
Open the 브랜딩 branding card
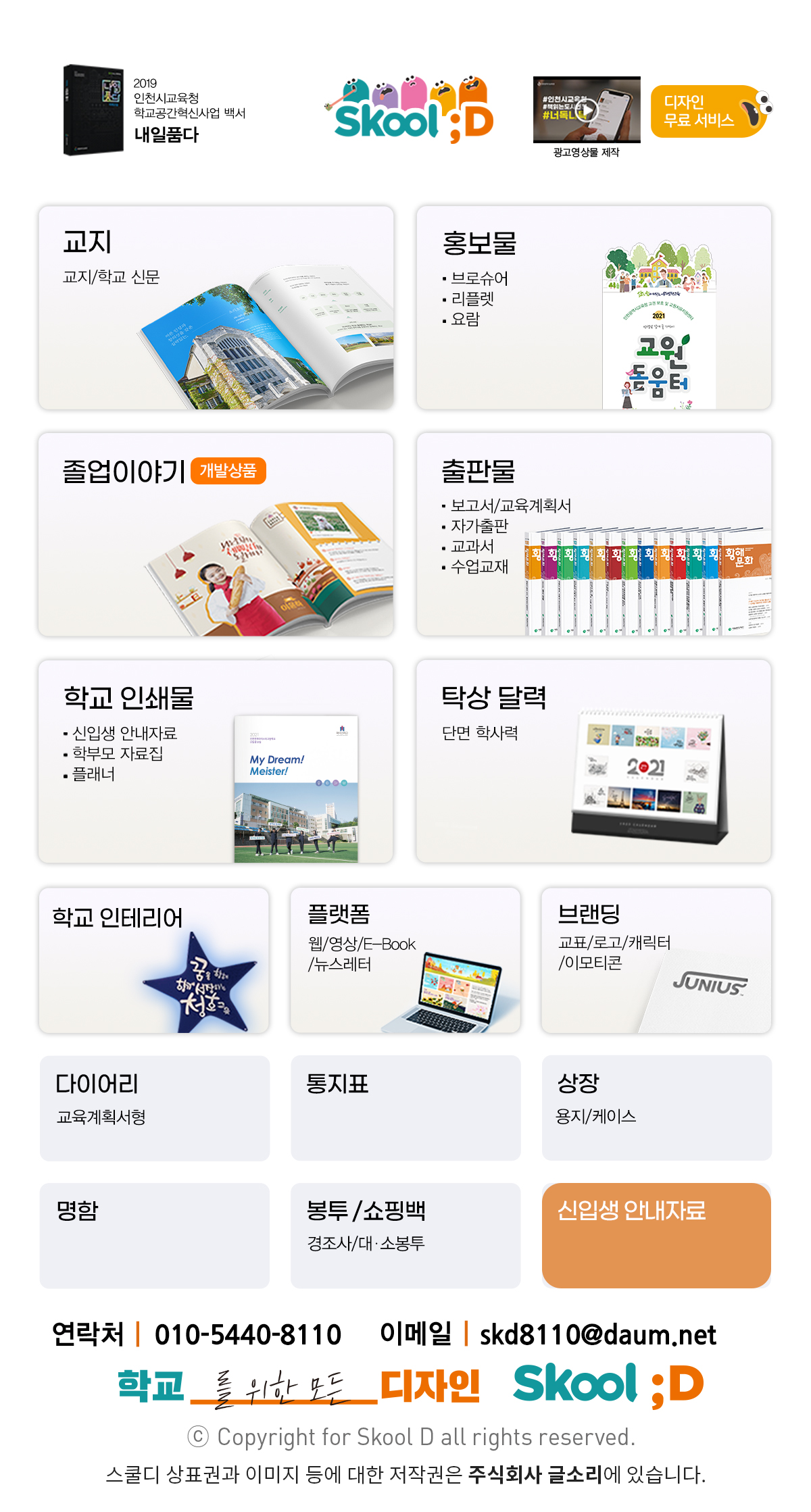(656, 960)
